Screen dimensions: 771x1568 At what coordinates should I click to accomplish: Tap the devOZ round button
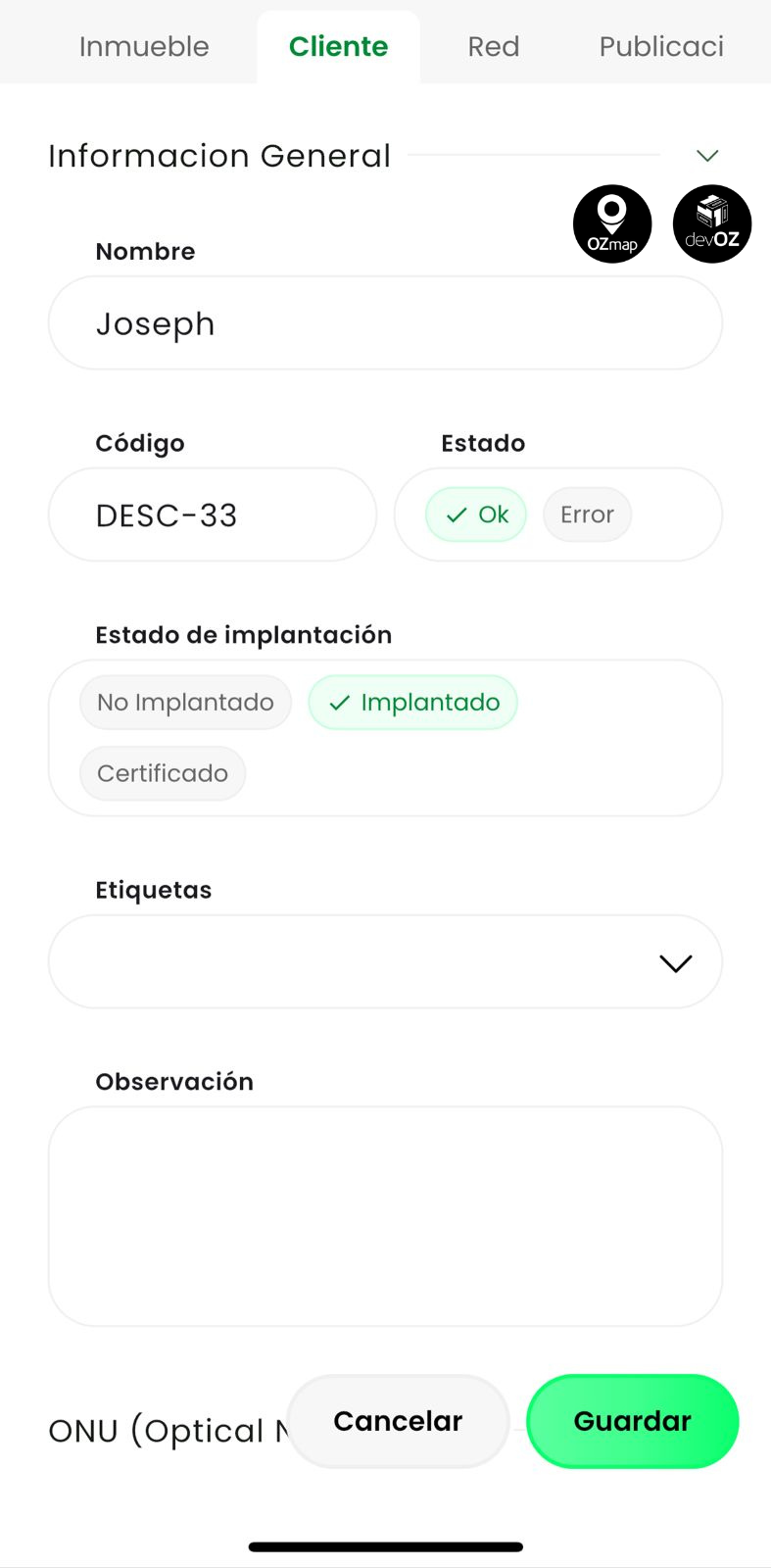coord(712,224)
